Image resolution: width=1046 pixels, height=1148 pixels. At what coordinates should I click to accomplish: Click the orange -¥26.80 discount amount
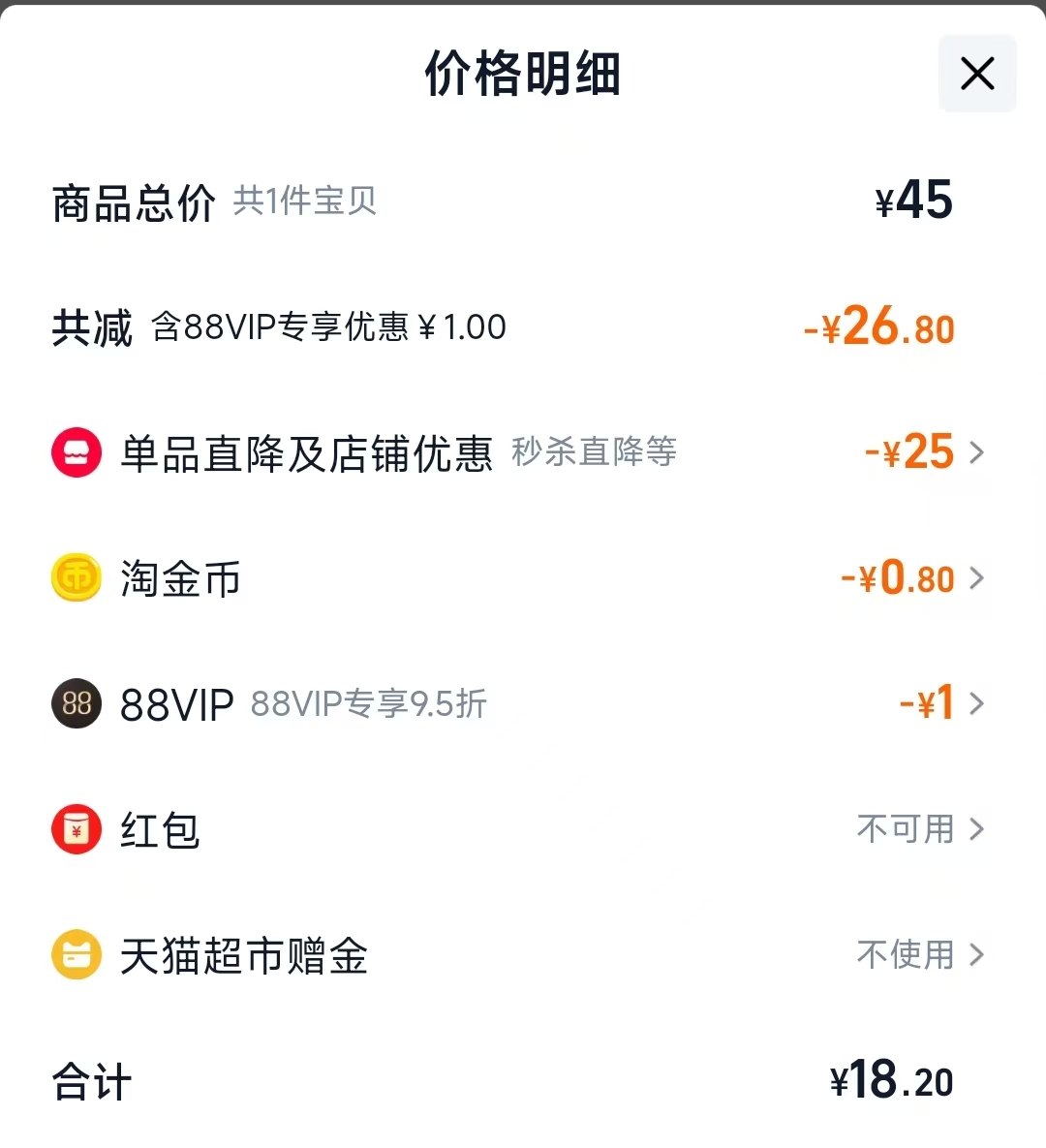[x=877, y=327]
